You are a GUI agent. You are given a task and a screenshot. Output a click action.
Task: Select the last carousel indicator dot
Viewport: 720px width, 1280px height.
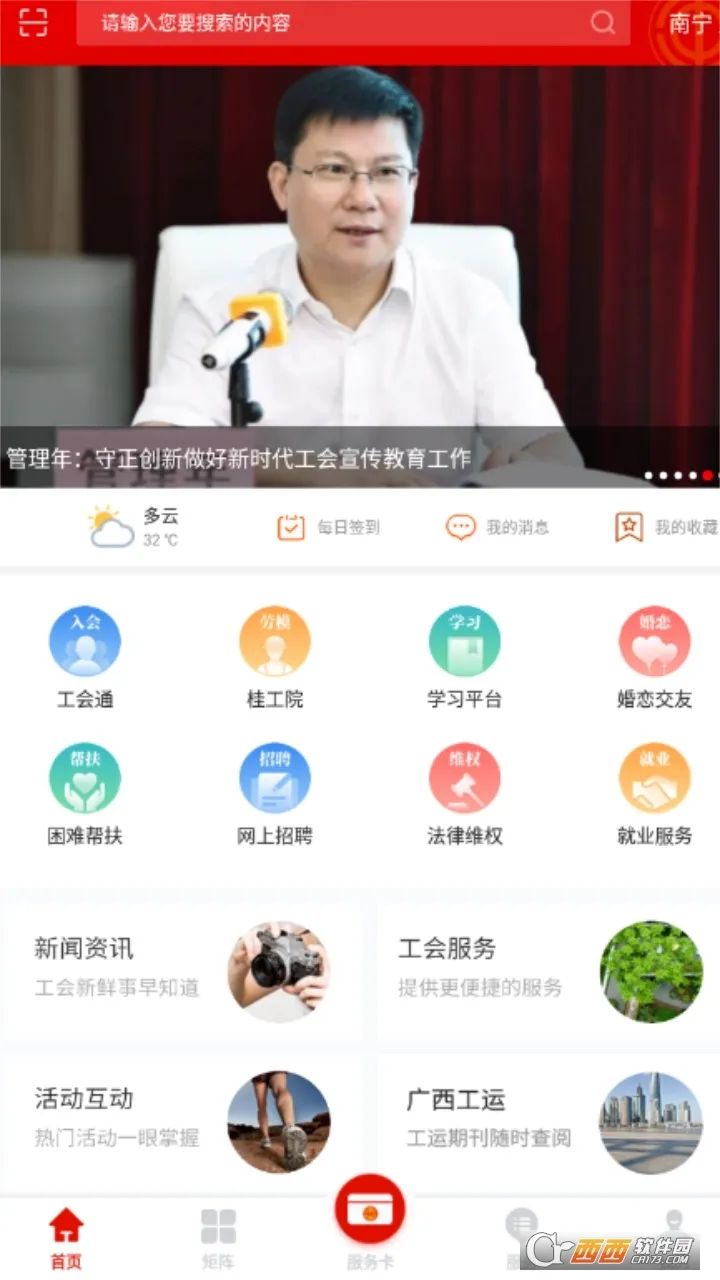click(707, 476)
